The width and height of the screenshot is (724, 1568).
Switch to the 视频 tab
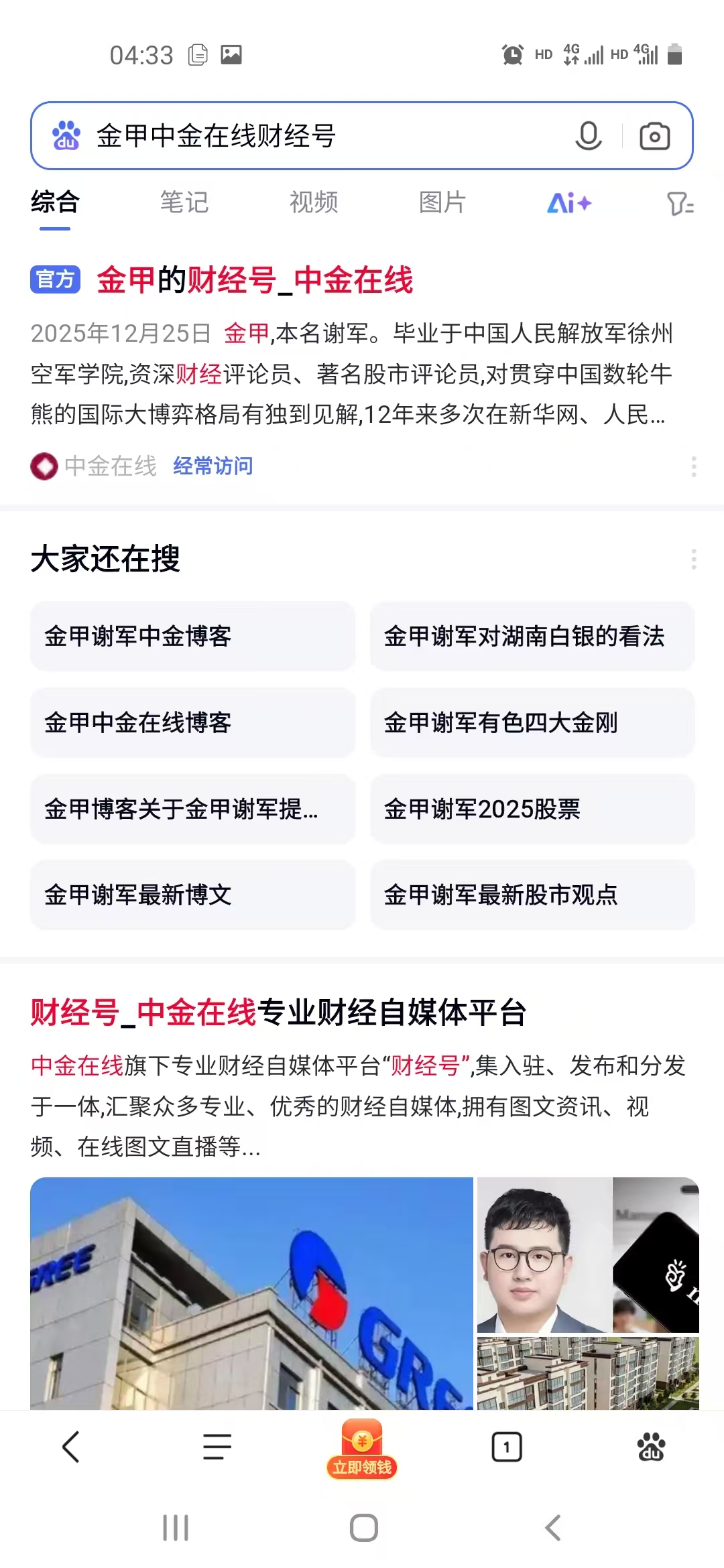click(314, 202)
